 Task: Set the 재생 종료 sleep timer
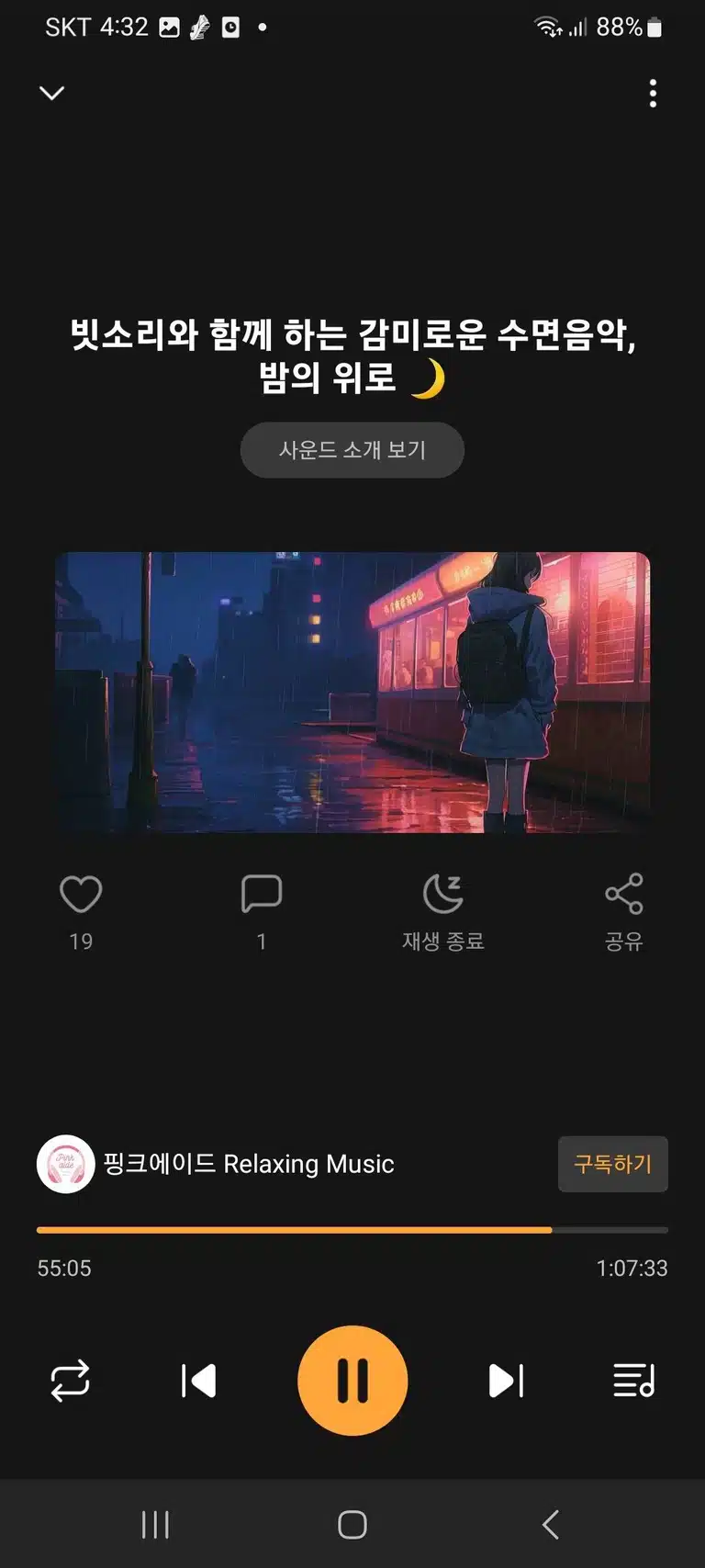[442, 912]
